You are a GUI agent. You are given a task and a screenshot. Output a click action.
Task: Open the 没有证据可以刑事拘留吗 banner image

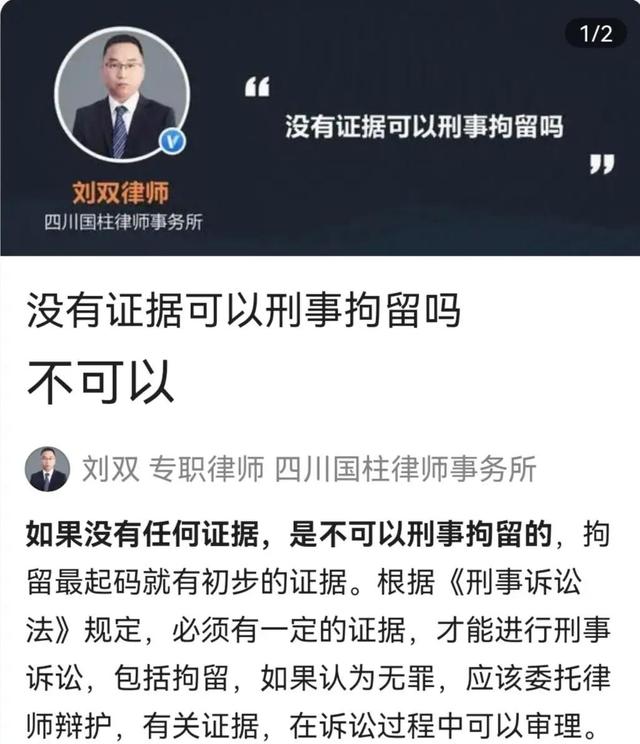click(x=320, y=128)
